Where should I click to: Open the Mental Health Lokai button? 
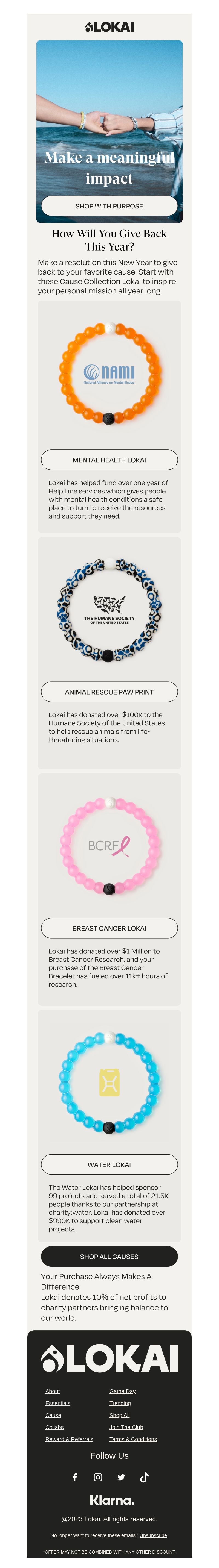pos(109,460)
